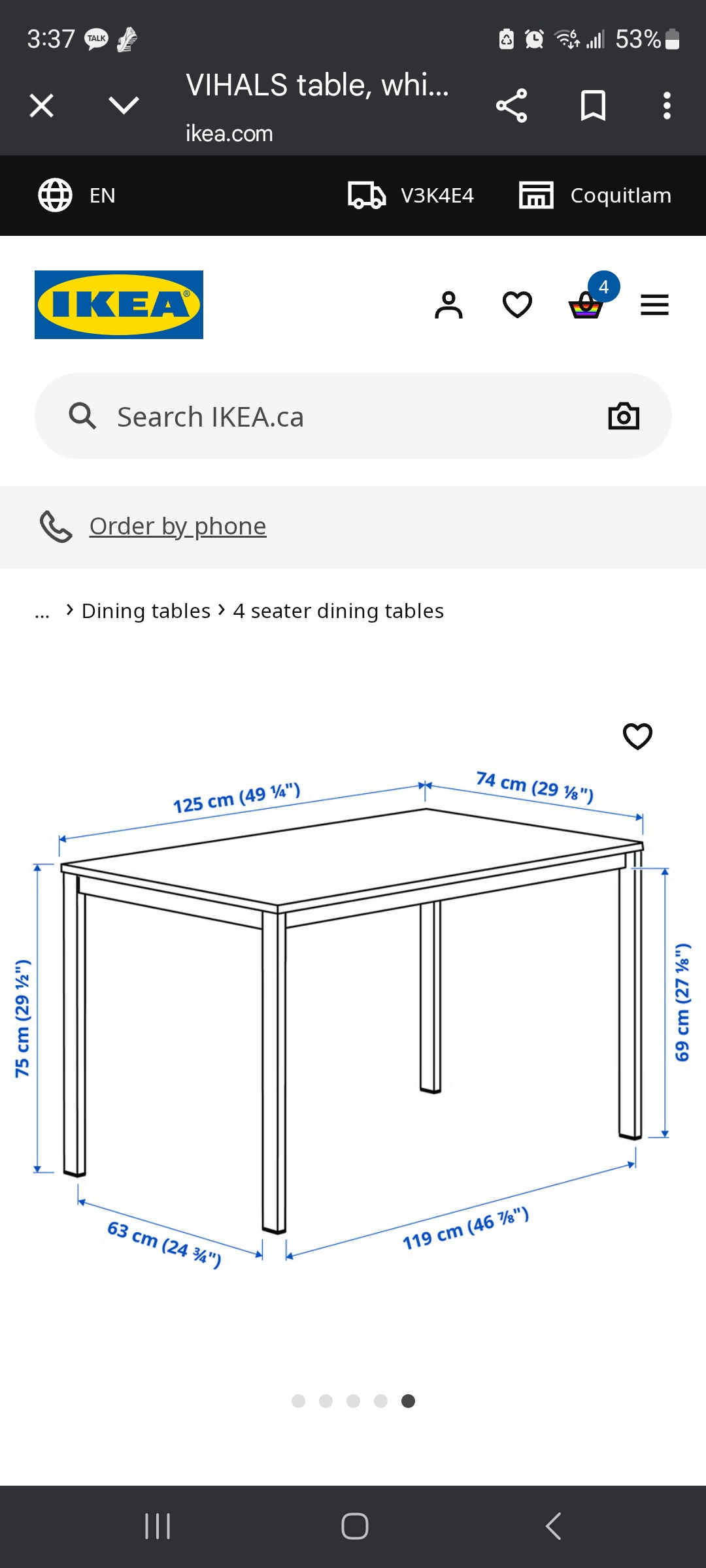Image resolution: width=706 pixels, height=1568 pixels.
Task: Edit the delivery postal code V3K4E4
Action: (411, 195)
